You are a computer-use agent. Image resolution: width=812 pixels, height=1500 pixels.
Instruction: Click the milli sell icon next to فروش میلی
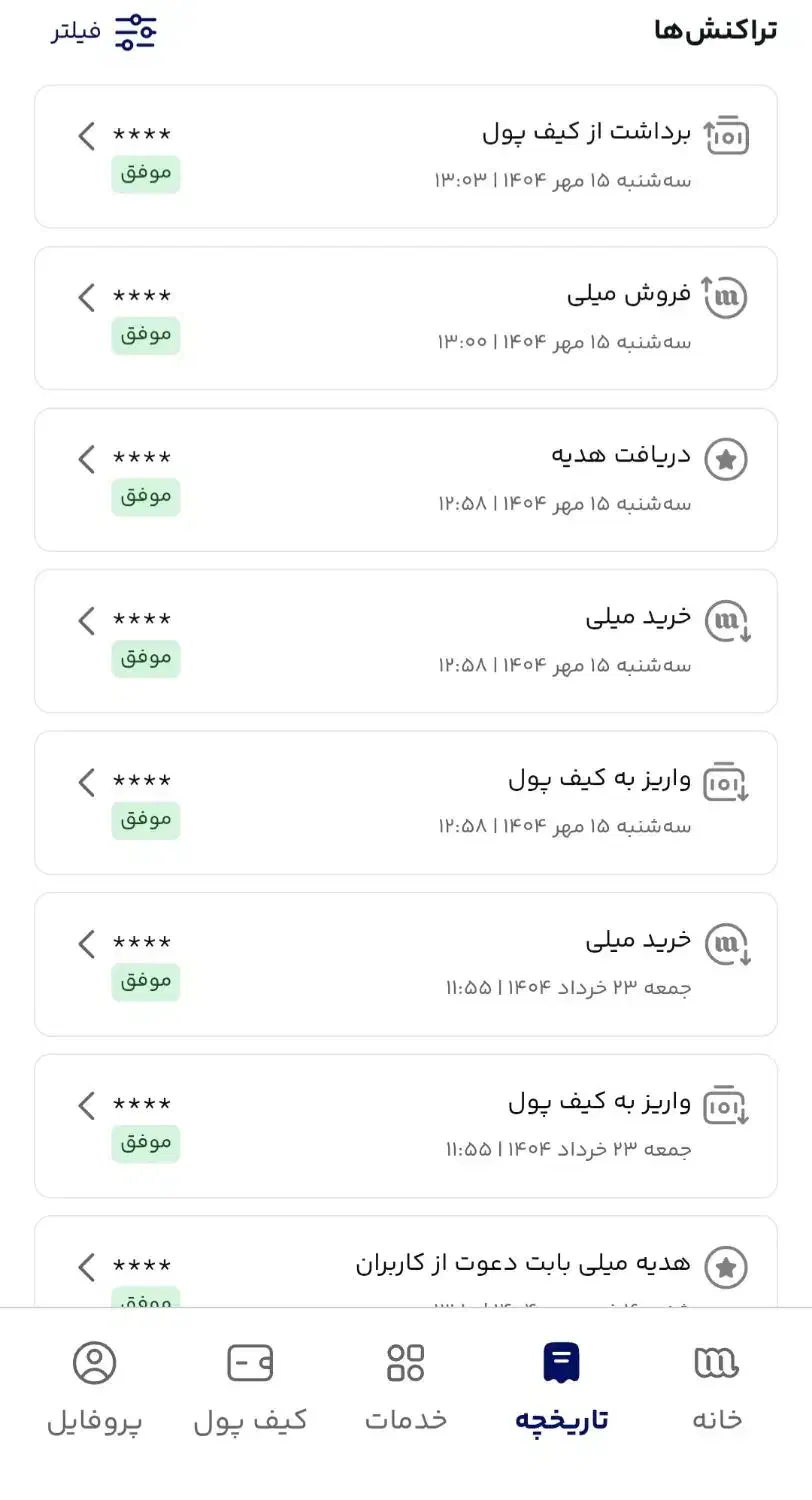pos(727,297)
